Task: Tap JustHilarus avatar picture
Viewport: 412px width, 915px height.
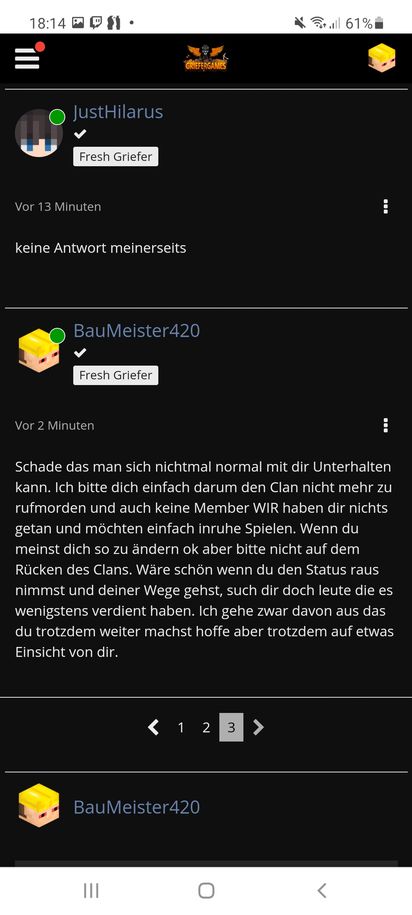Action: coord(39,133)
